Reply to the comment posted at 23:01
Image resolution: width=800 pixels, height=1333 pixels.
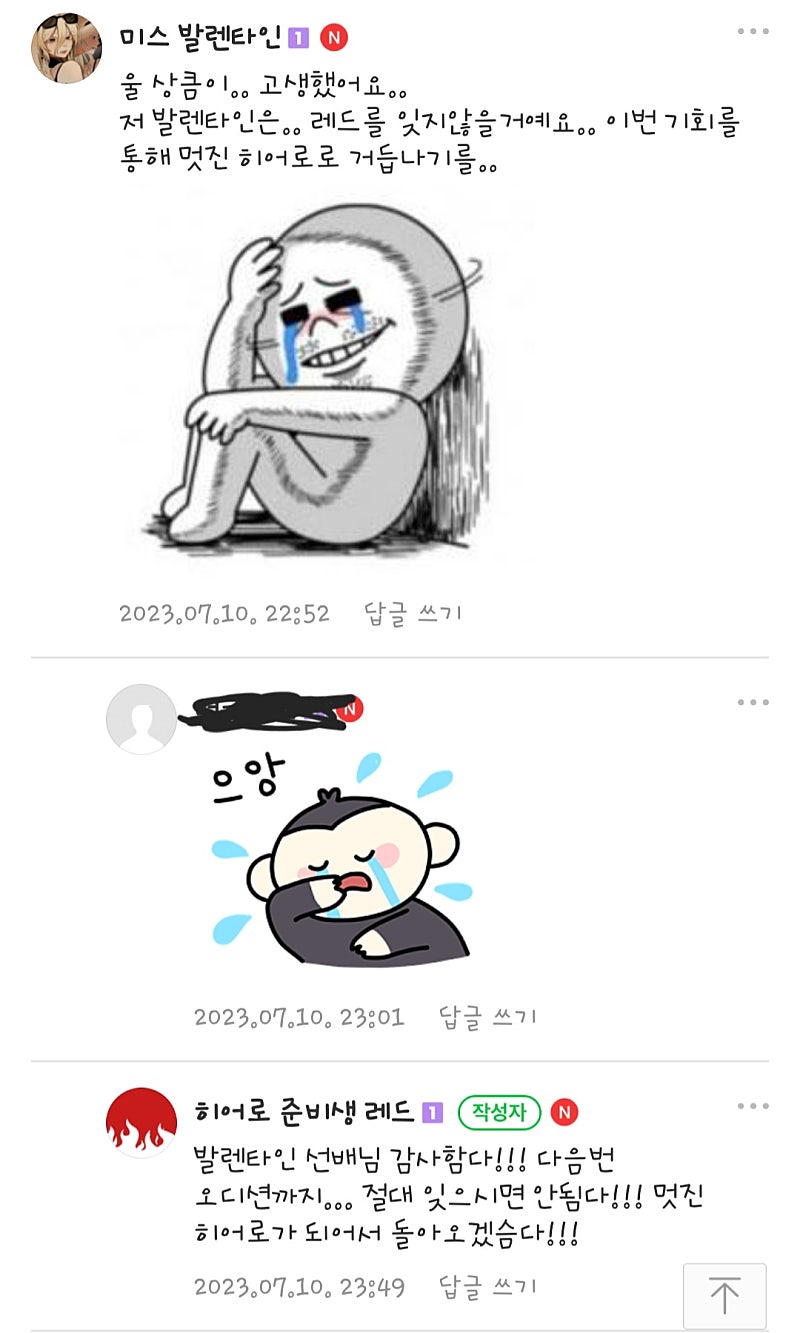(x=488, y=1017)
